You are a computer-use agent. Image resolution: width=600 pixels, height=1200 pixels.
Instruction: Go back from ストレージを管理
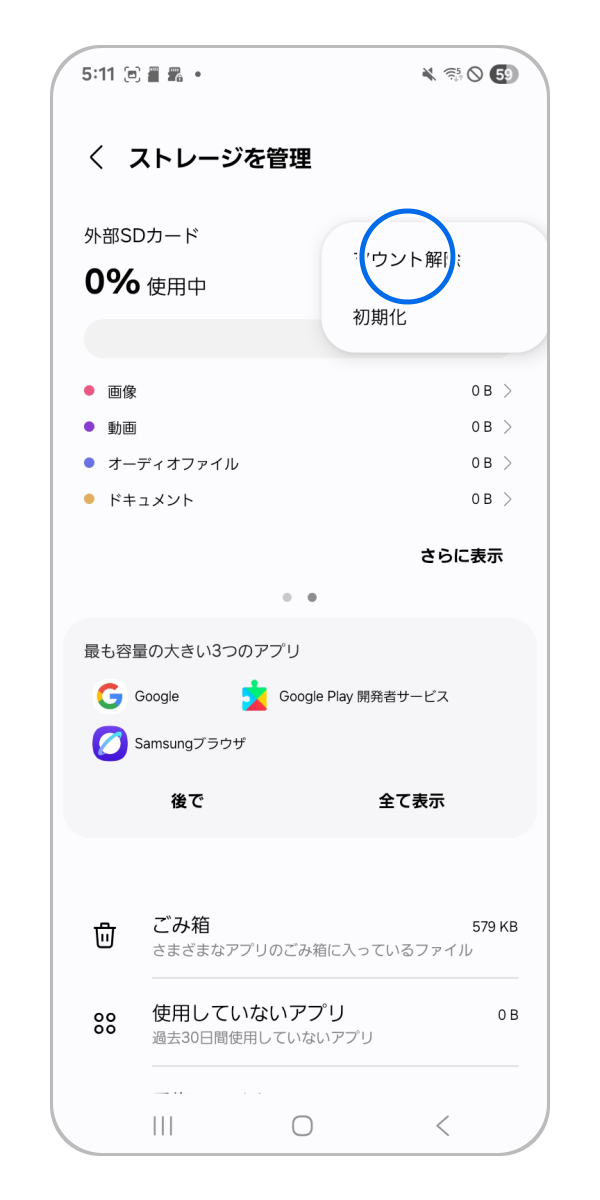(97, 158)
